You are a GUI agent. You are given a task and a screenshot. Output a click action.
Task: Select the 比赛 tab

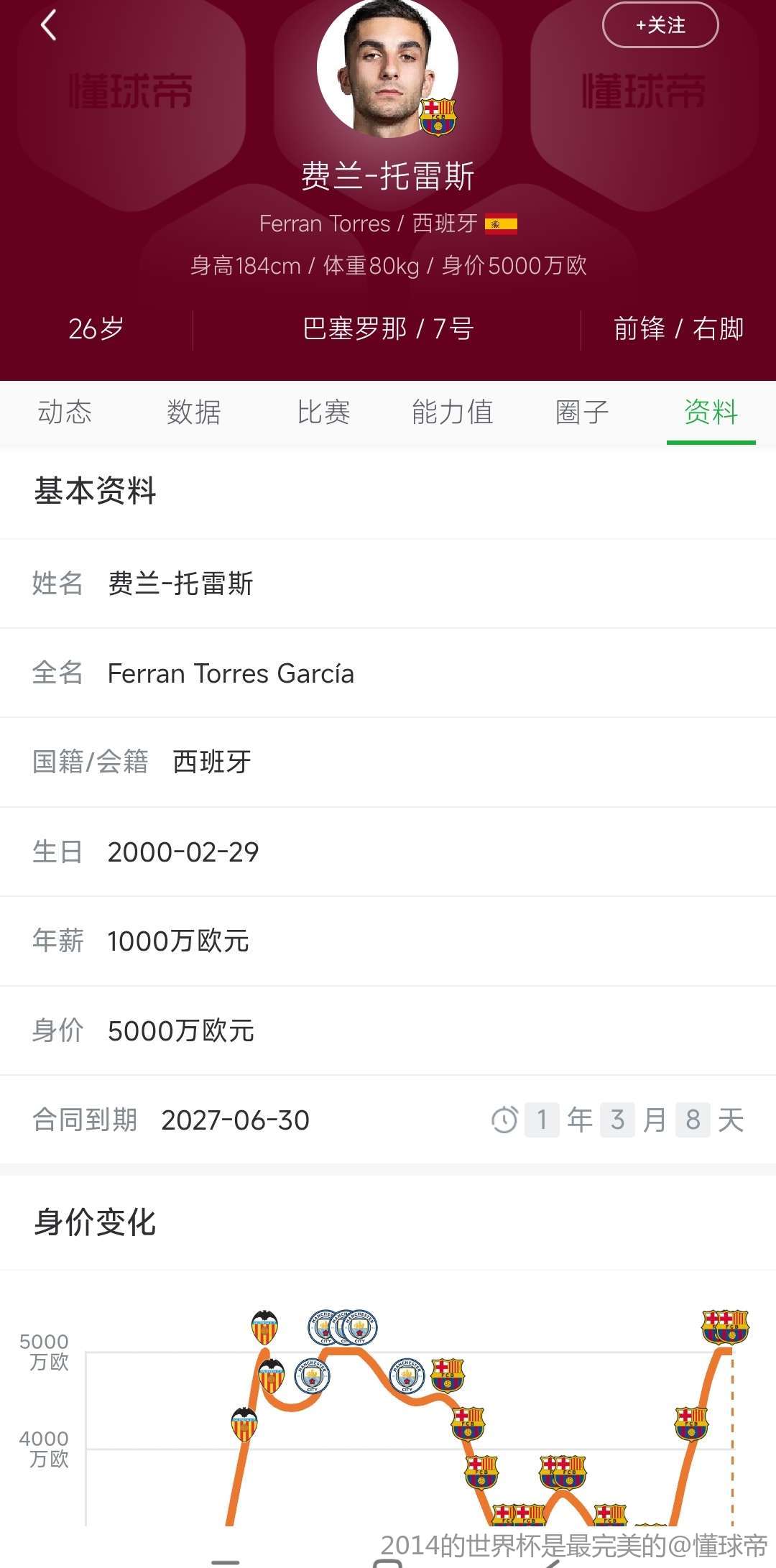323,412
